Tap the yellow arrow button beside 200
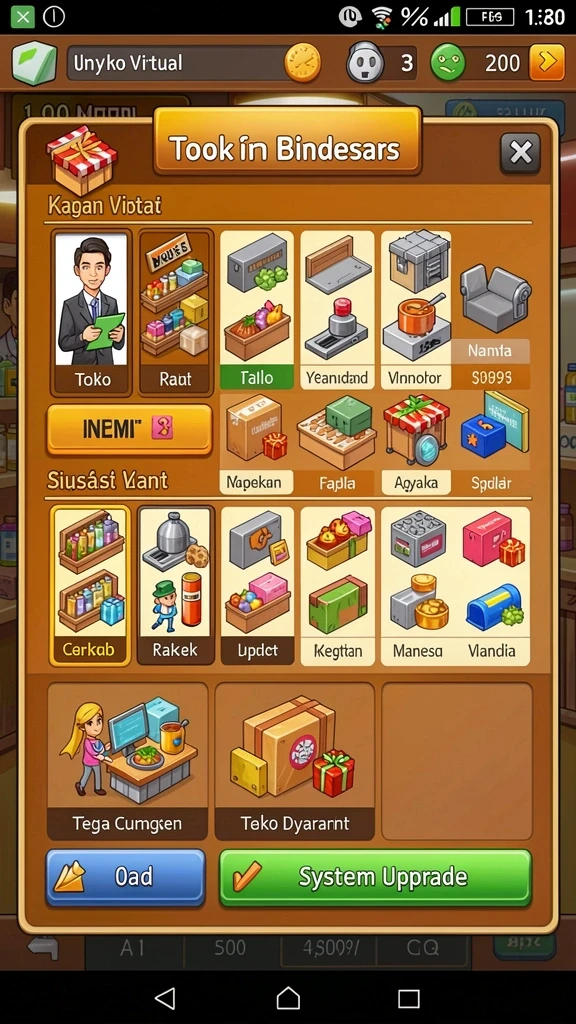This screenshot has width=576, height=1024. pos(547,63)
